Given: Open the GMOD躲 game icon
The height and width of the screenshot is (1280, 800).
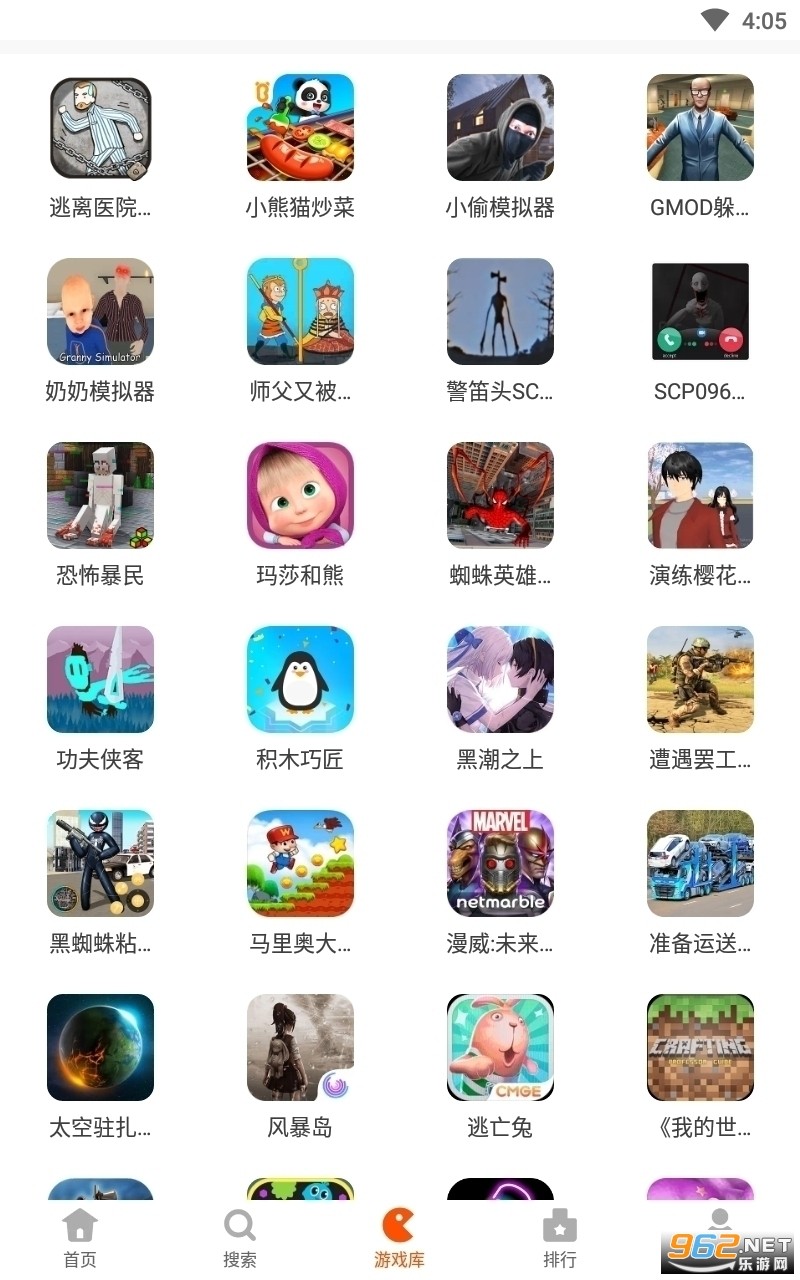Looking at the screenshot, I should coord(700,128).
